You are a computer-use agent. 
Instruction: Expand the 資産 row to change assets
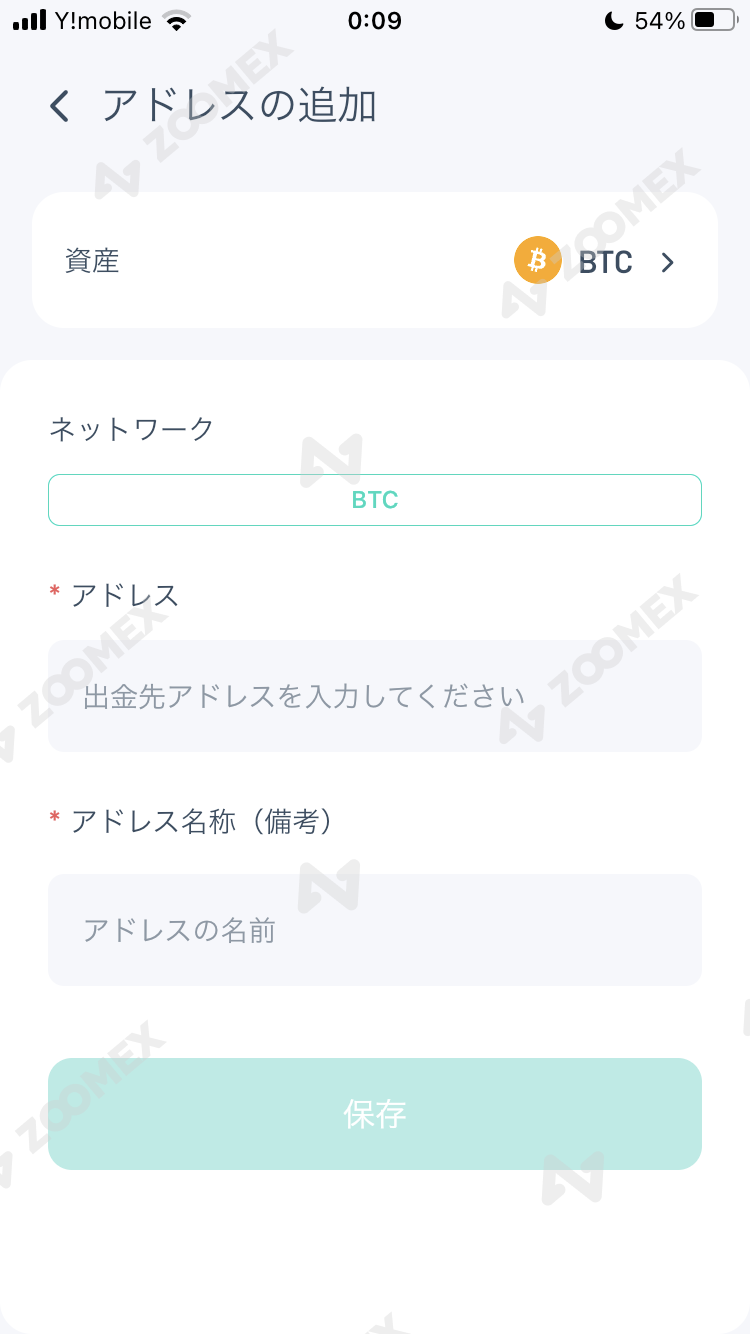[375, 260]
